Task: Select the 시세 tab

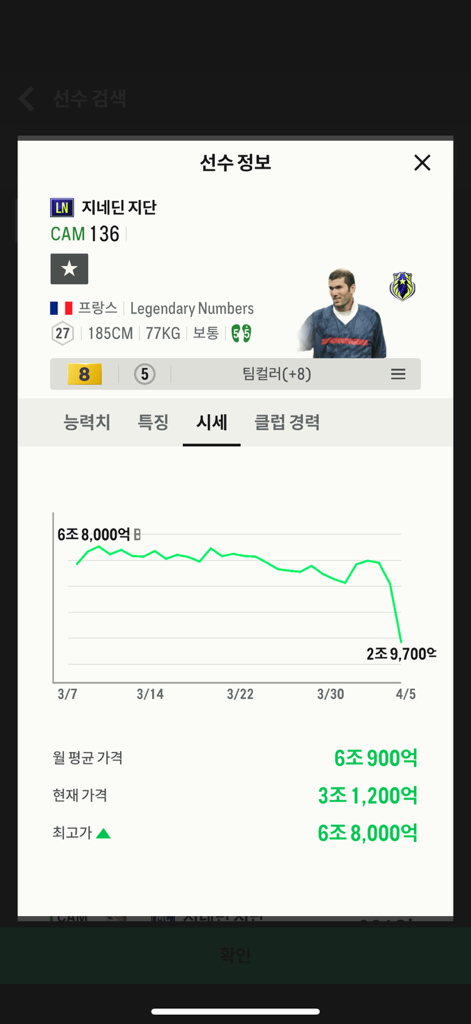Action: pyautogui.click(x=212, y=423)
